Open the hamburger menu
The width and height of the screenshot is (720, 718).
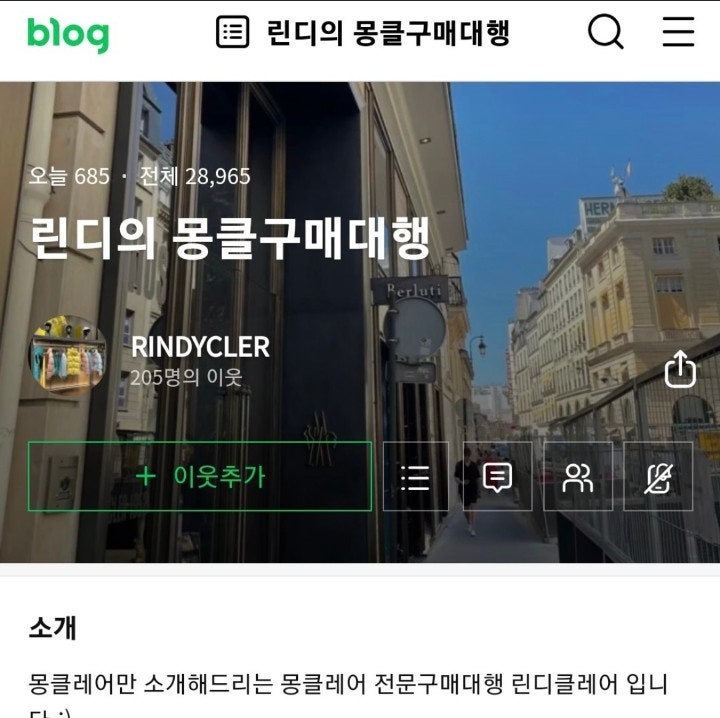pyautogui.click(x=678, y=32)
